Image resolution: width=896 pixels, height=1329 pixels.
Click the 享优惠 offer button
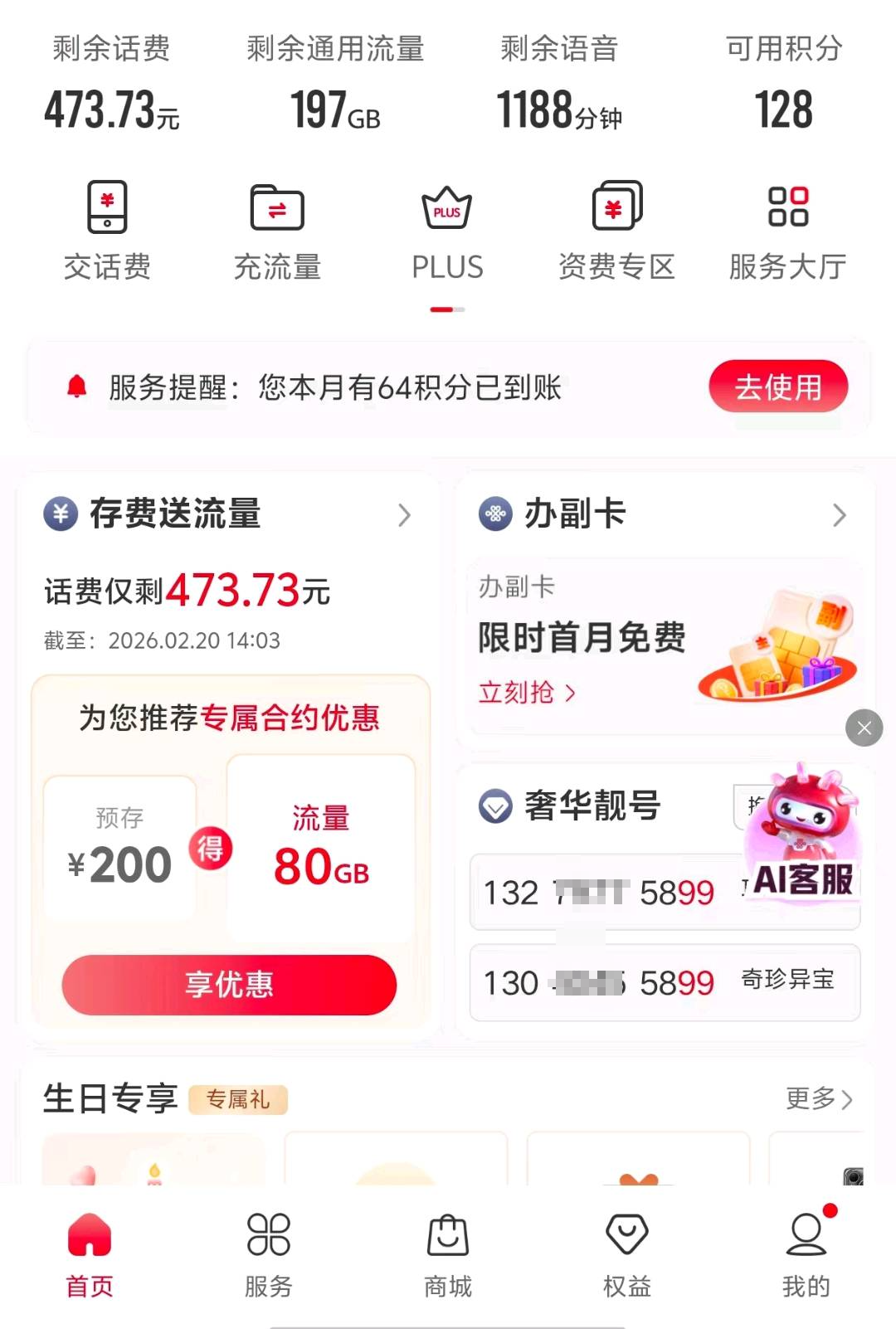[x=231, y=985]
